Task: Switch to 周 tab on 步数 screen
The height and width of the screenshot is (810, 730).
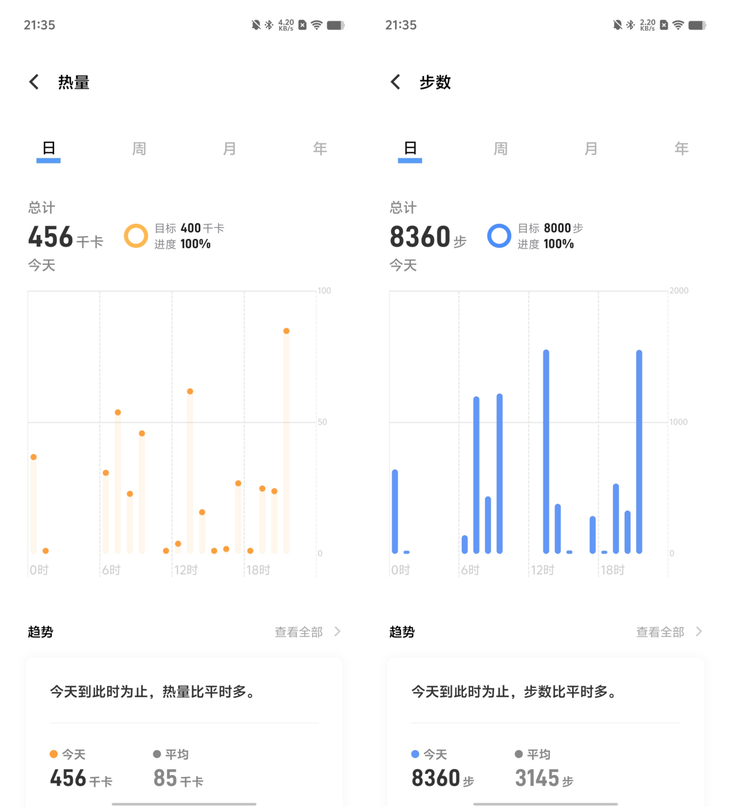Action: tap(500, 148)
